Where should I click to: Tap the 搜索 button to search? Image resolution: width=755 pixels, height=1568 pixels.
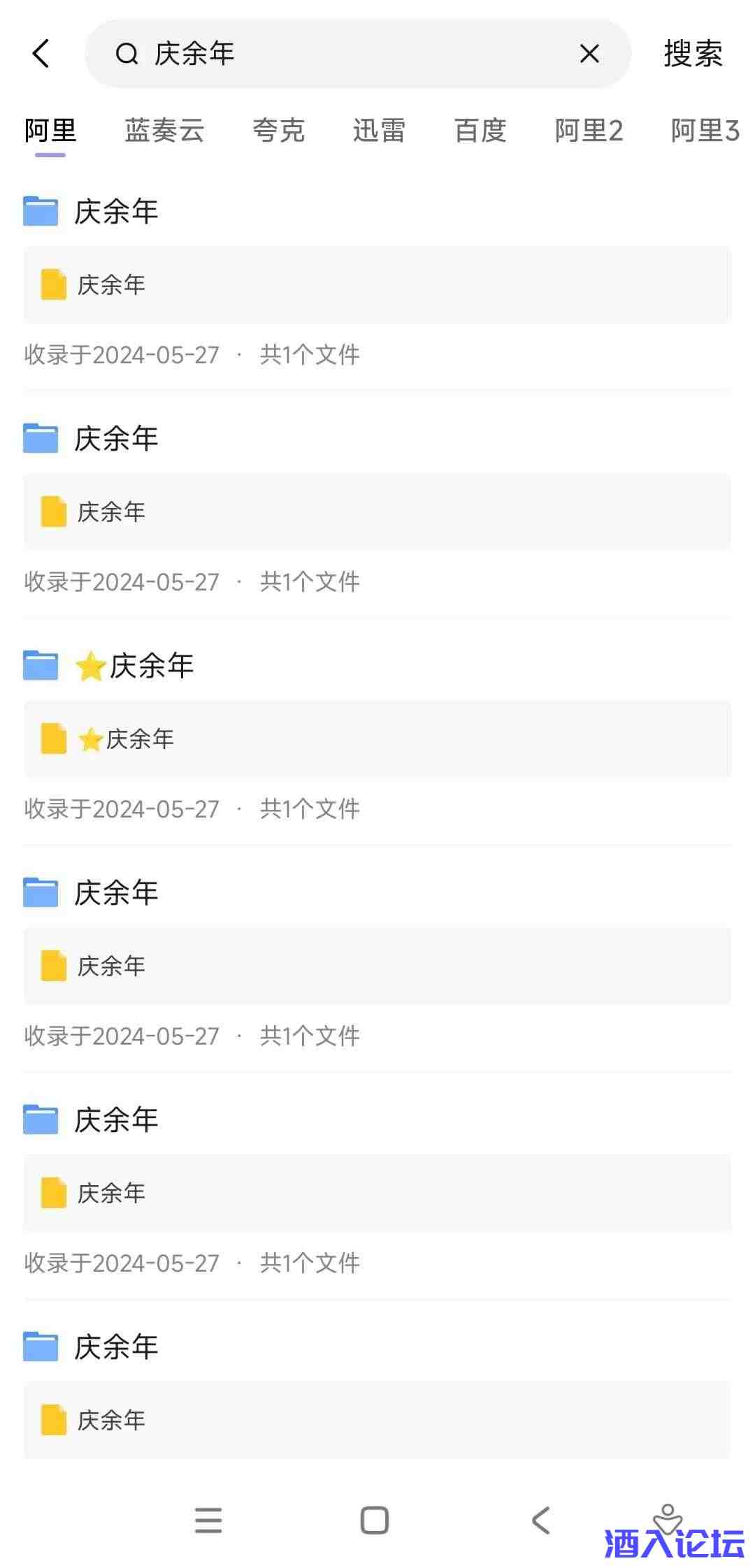[x=693, y=54]
